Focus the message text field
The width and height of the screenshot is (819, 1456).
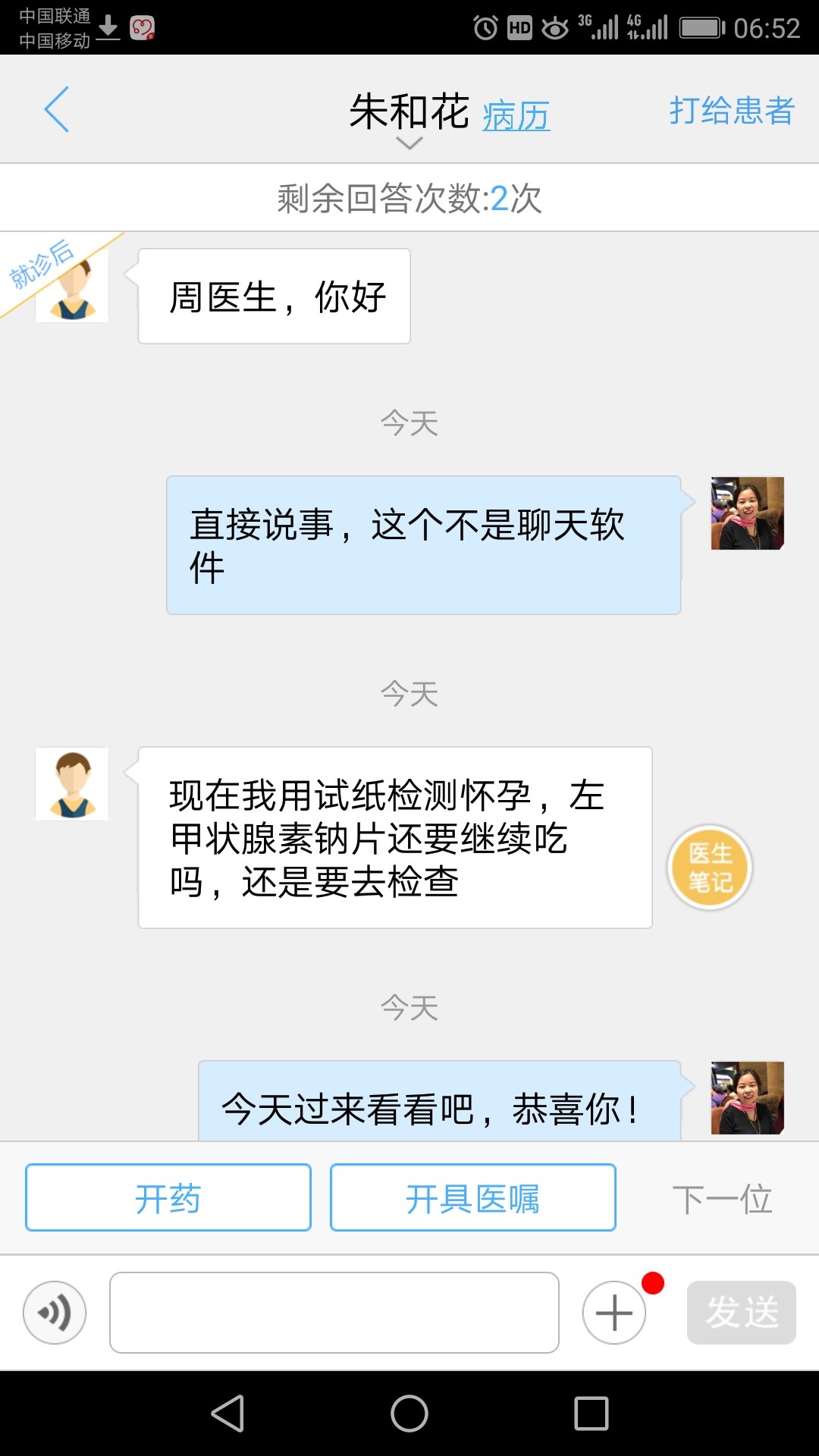(334, 1313)
